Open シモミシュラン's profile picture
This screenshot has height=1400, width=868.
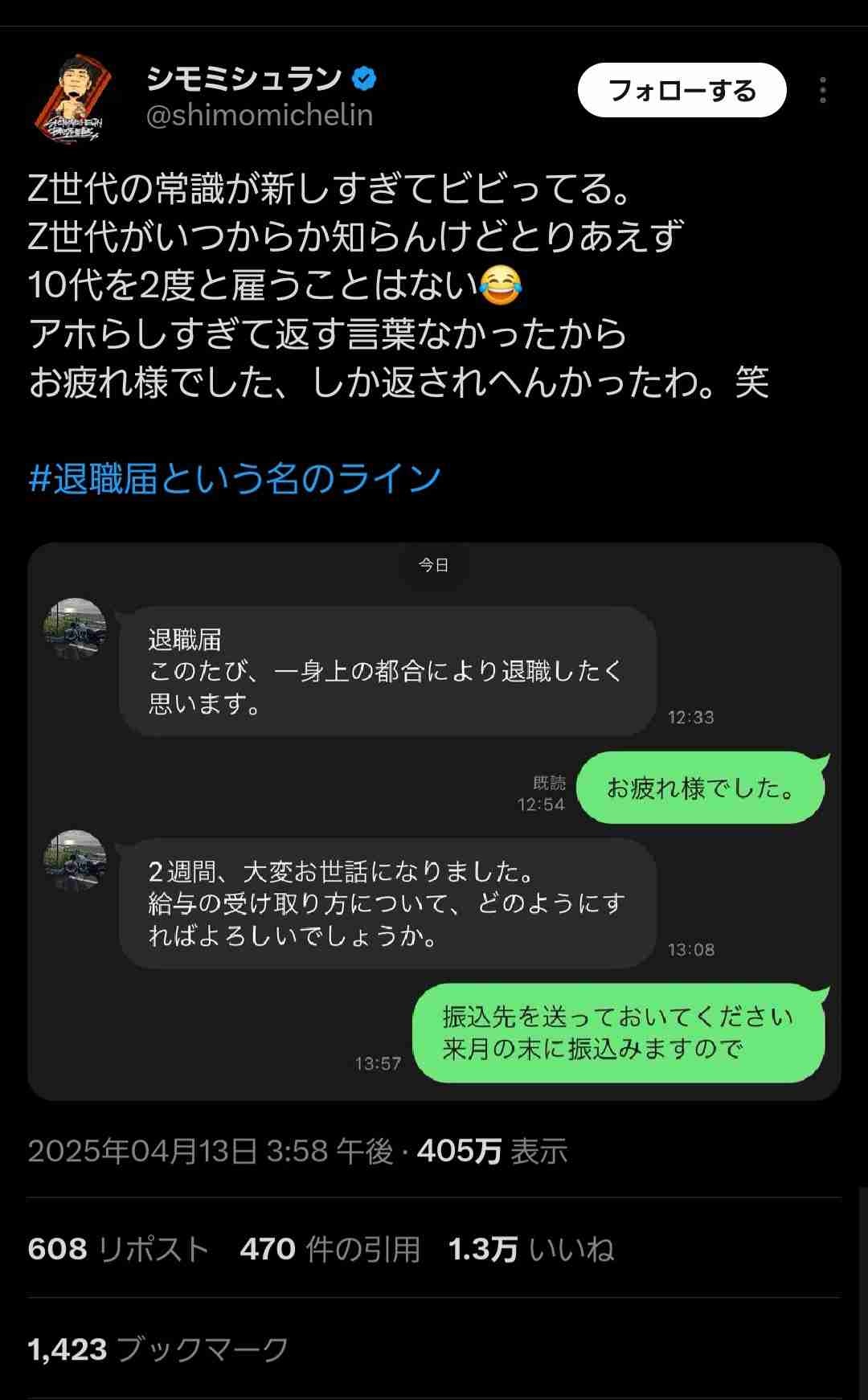tap(73, 99)
